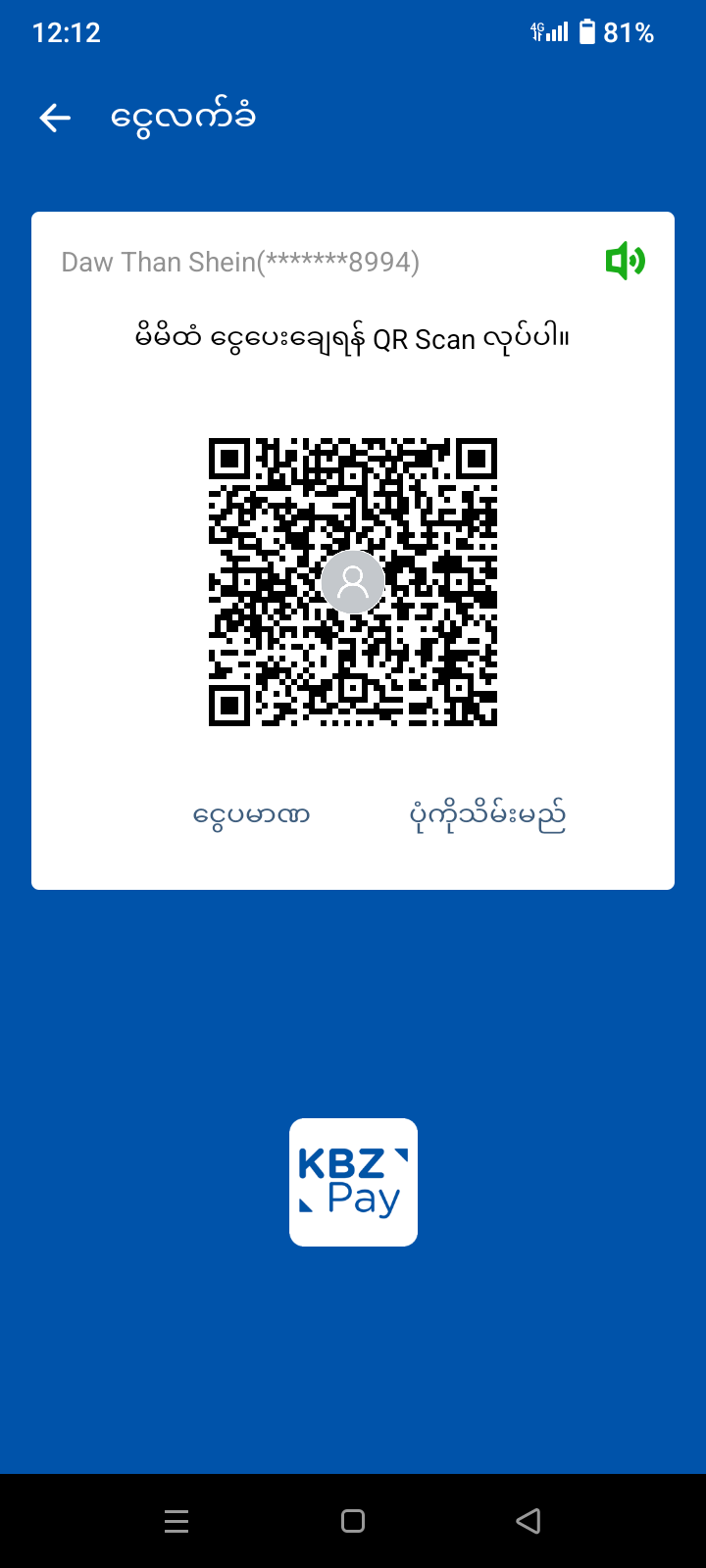Open recent apps from the navigation bar
The width and height of the screenshot is (706, 1568).
coord(176,1521)
